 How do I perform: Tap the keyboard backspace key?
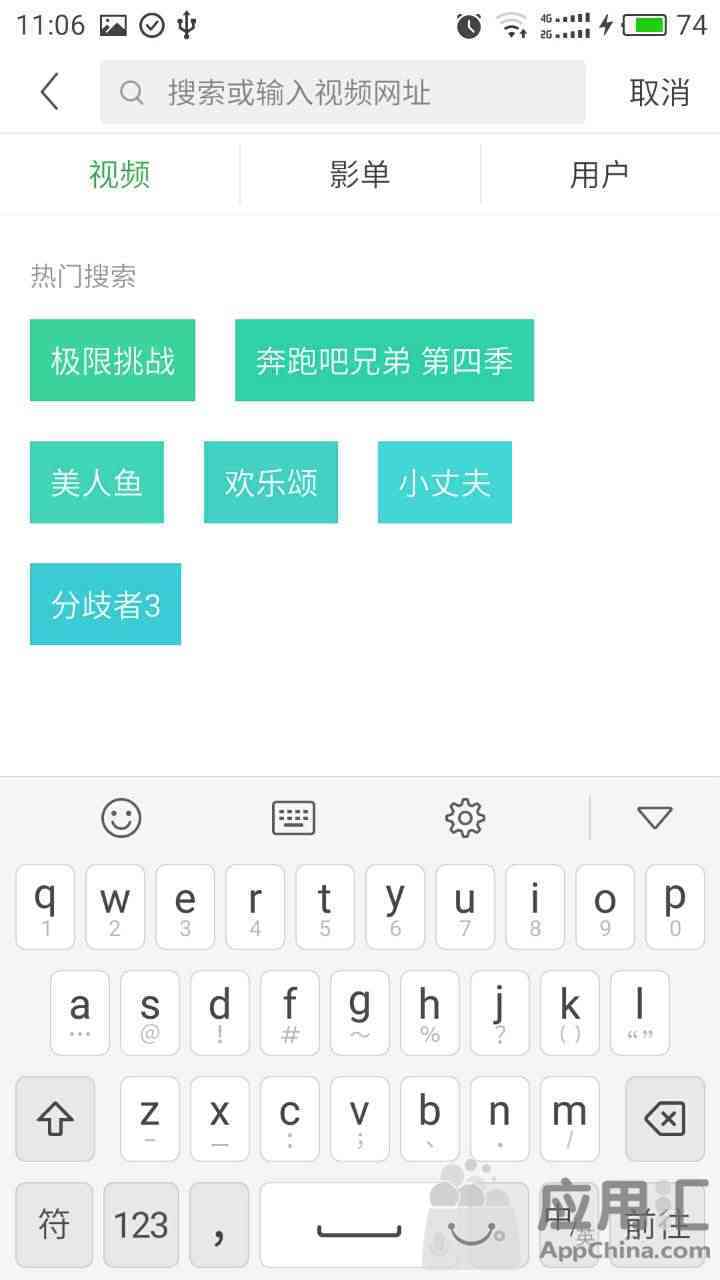[x=665, y=1119]
